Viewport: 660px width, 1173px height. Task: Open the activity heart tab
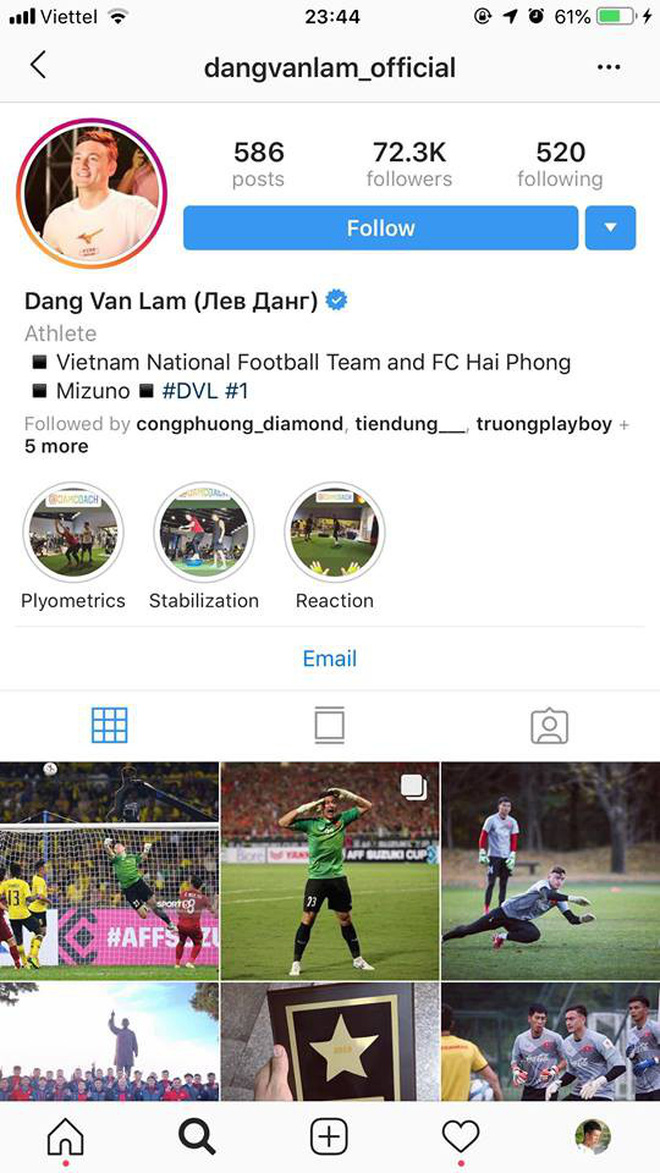(x=461, y=1137)
